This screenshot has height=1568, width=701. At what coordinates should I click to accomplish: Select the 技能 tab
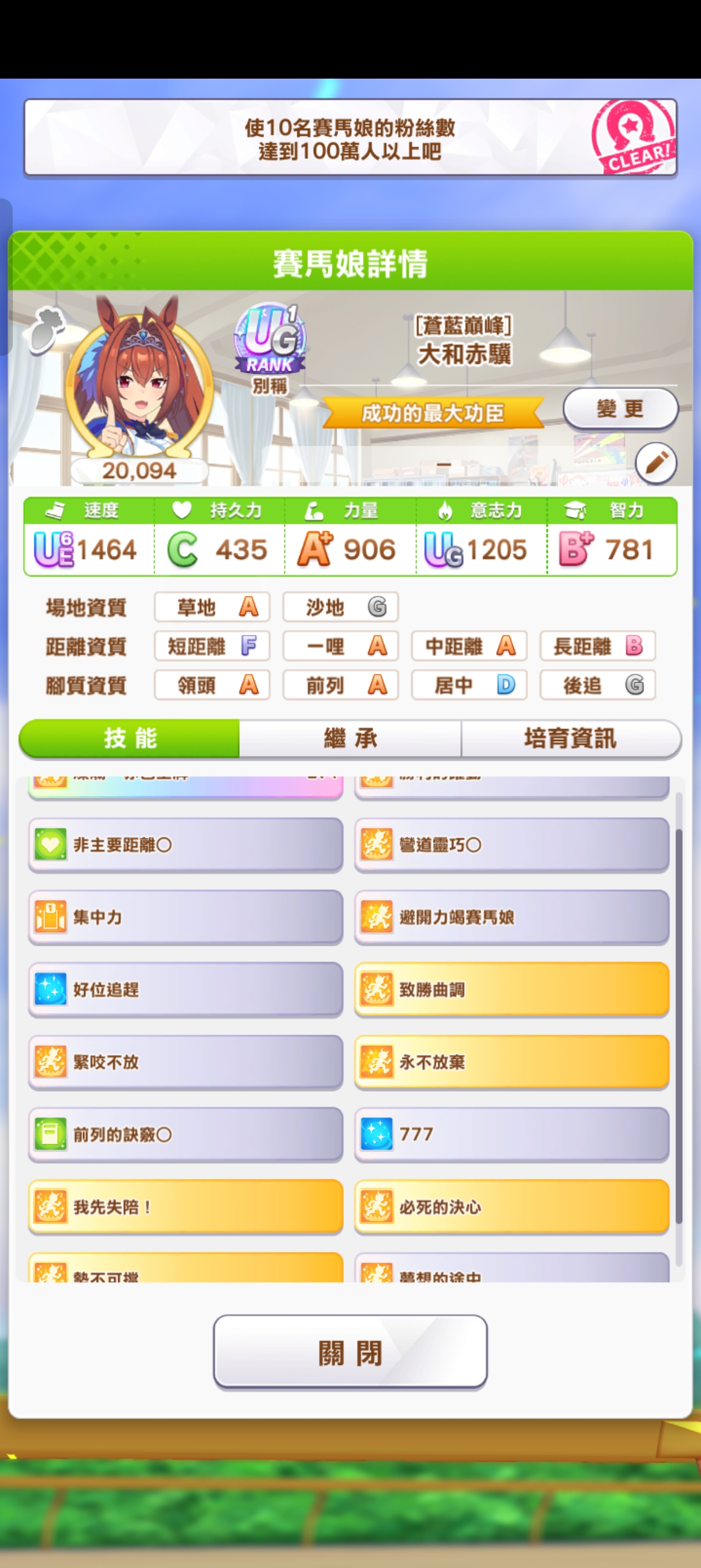pos(129,738)
